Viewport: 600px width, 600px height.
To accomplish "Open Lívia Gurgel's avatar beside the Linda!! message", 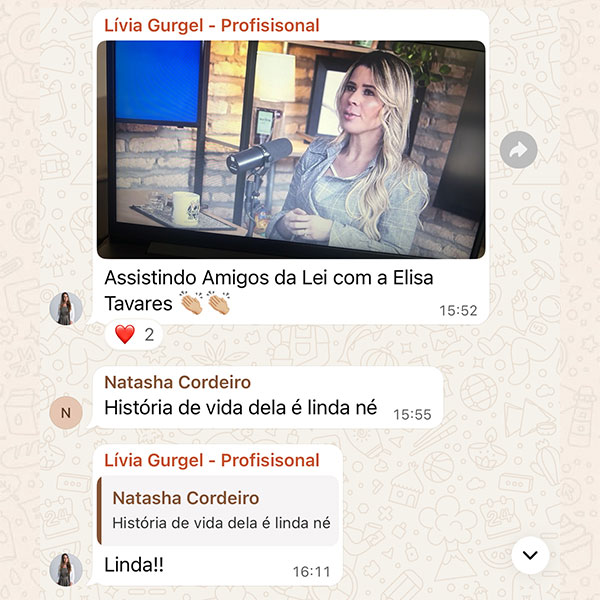I will click(66, 569).
